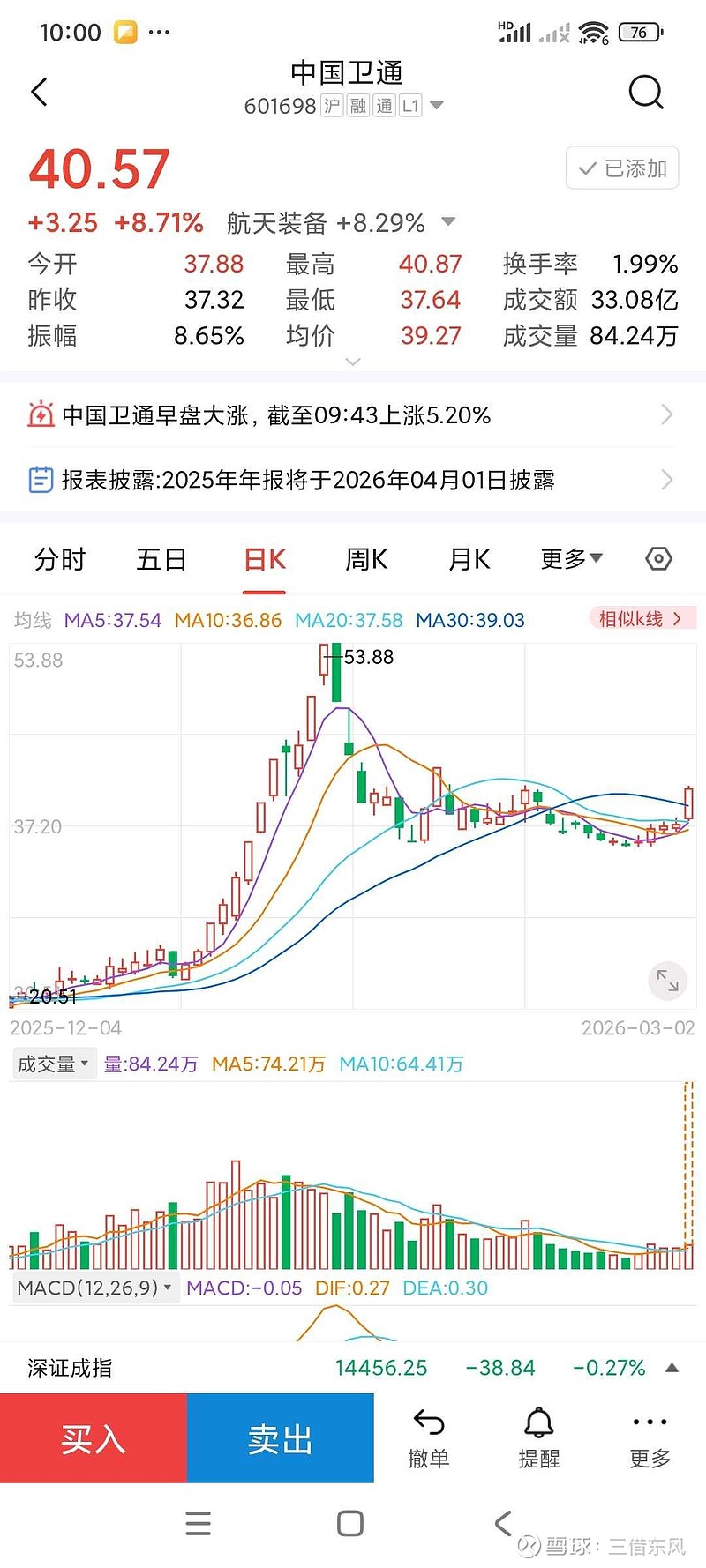Toggle the 已添加 watchlist state
This screenshot has width=706, height=1568.
621,168
